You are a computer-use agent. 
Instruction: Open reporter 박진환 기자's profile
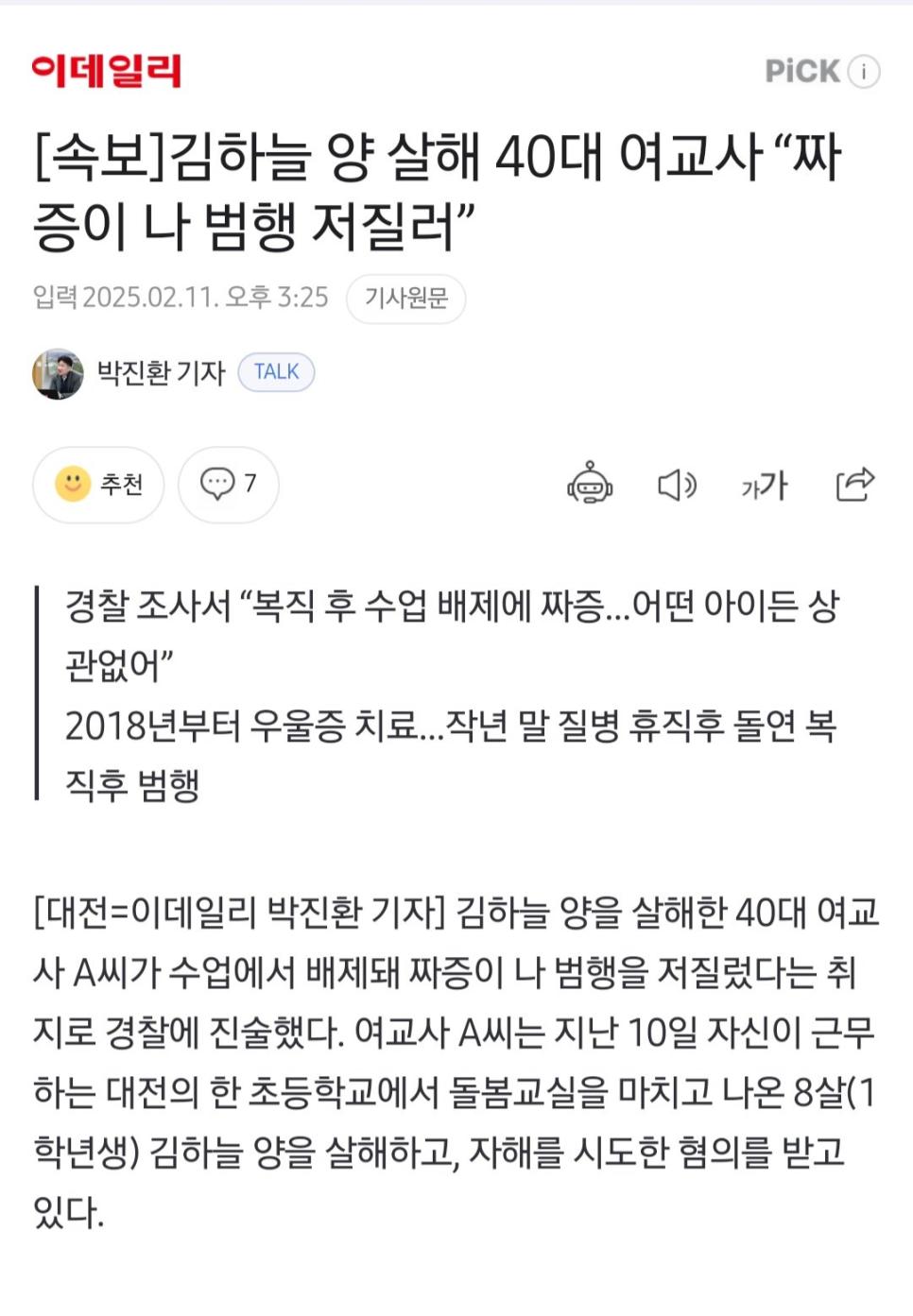(x=161, y=373)
